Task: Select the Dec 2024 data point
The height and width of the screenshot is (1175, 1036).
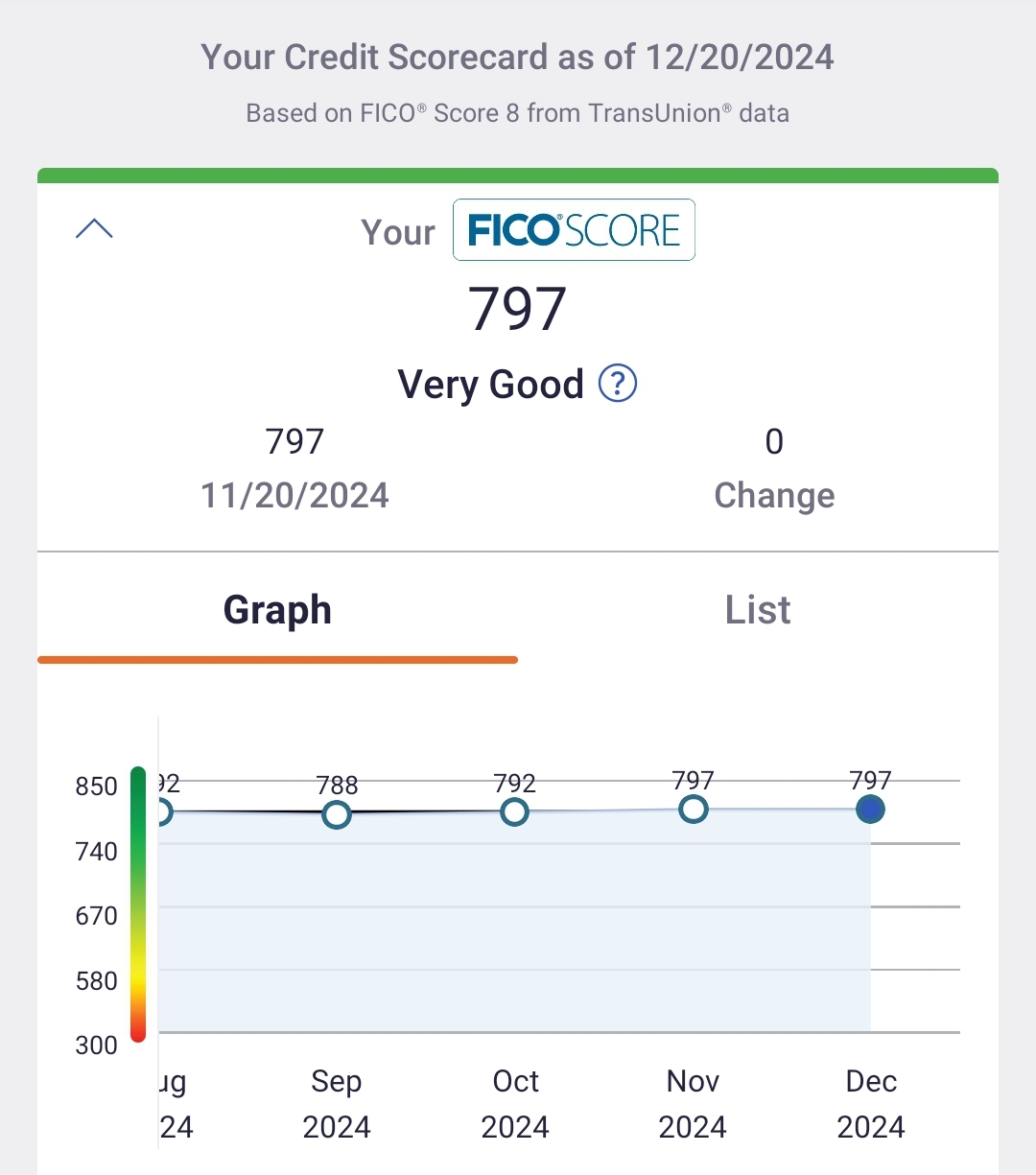Action: (870, 810)
